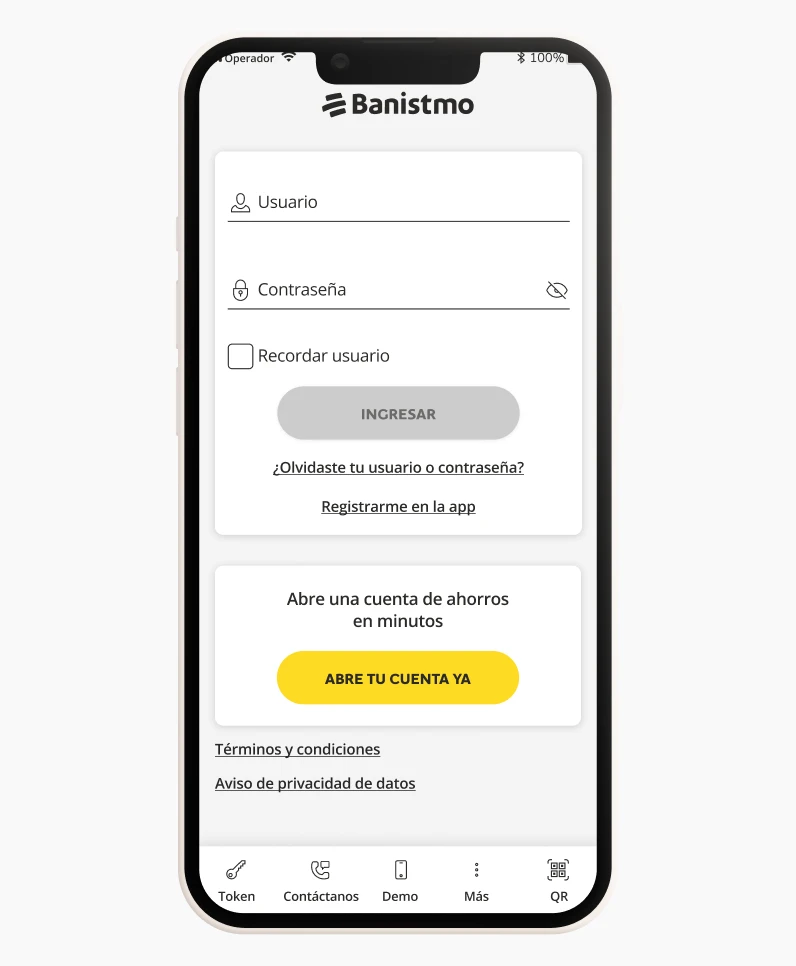Open Términos y condiciones link

click(297, 749)
